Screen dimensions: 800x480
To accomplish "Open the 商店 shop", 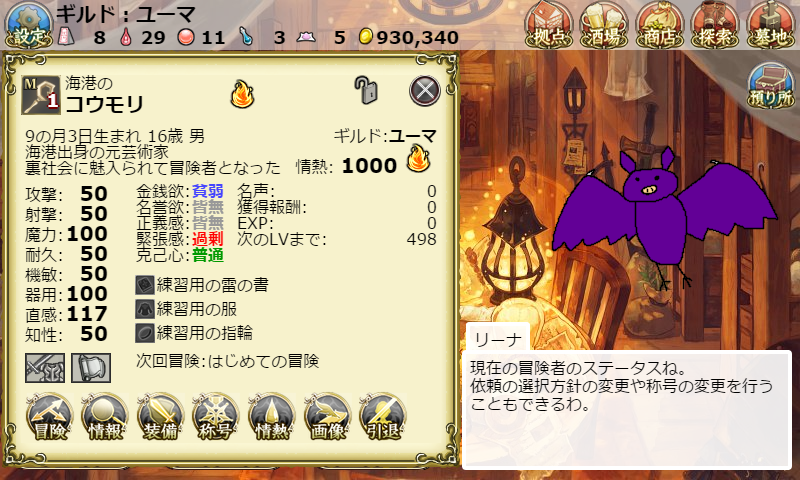I will (x=660, y=24).
